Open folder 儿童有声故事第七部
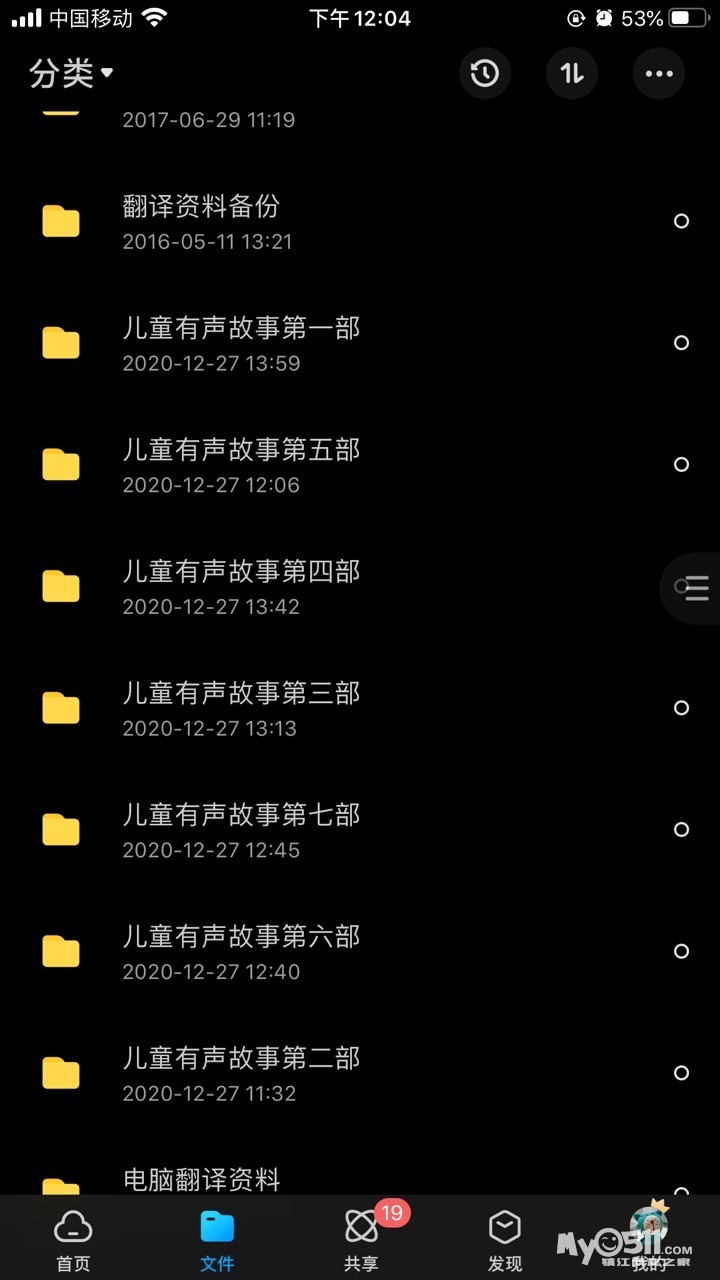 (x=240, y=830)
